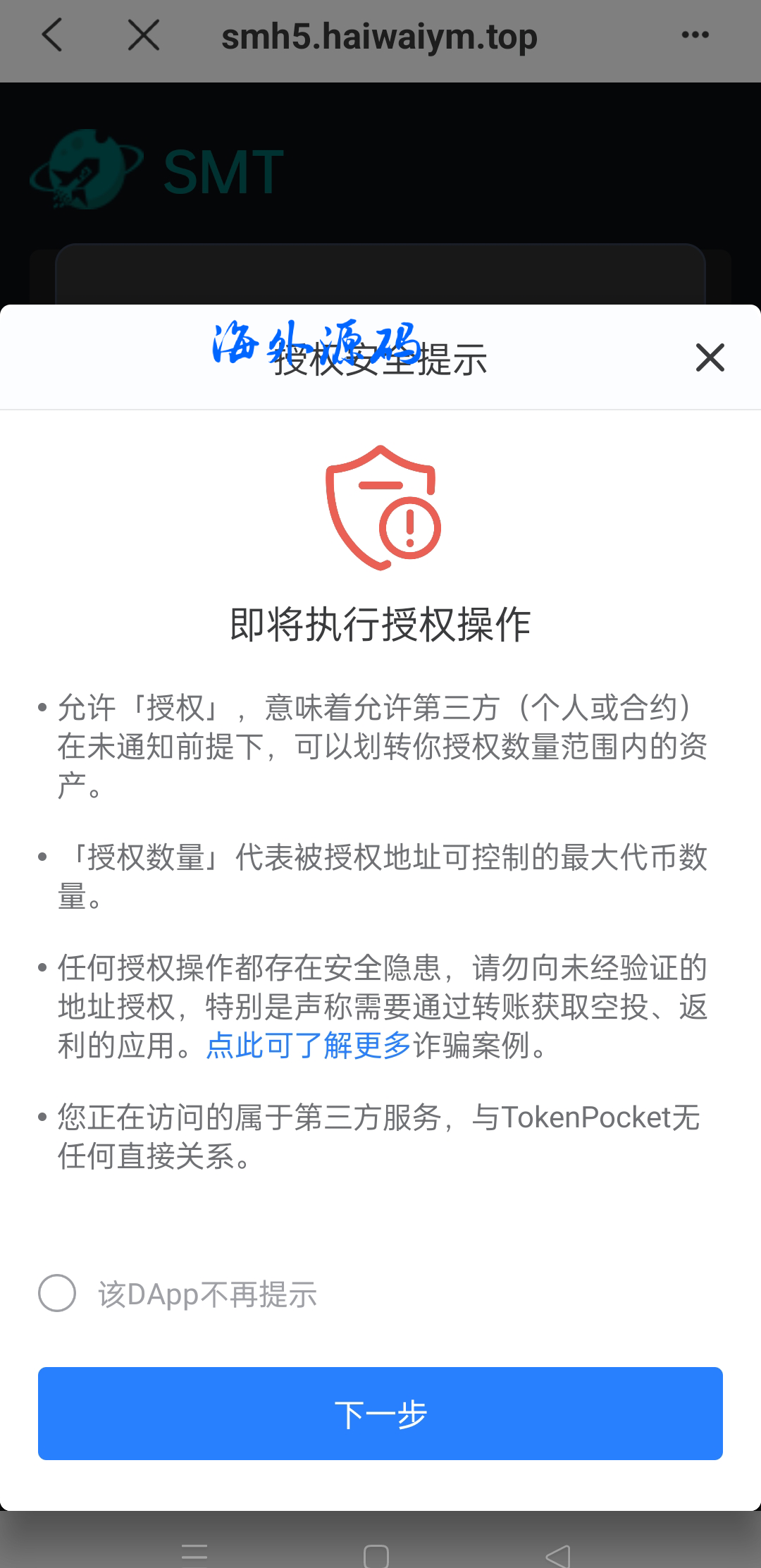Check 该DApp不再提示 option
The height and width of the screenshot is (1568, 761).
[57, 1293]
